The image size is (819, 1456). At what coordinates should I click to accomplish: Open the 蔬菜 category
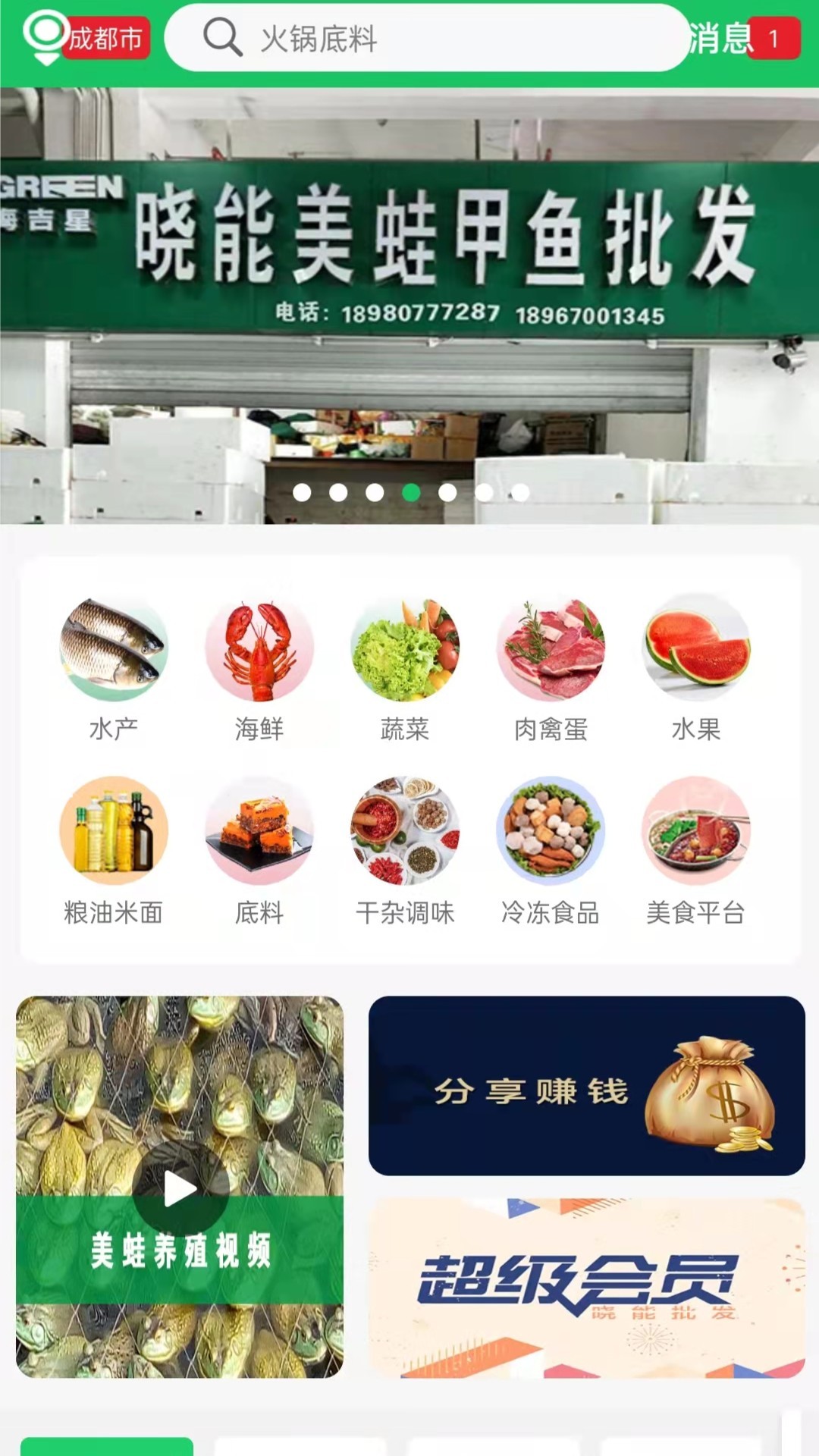click(x=405, y=669)
